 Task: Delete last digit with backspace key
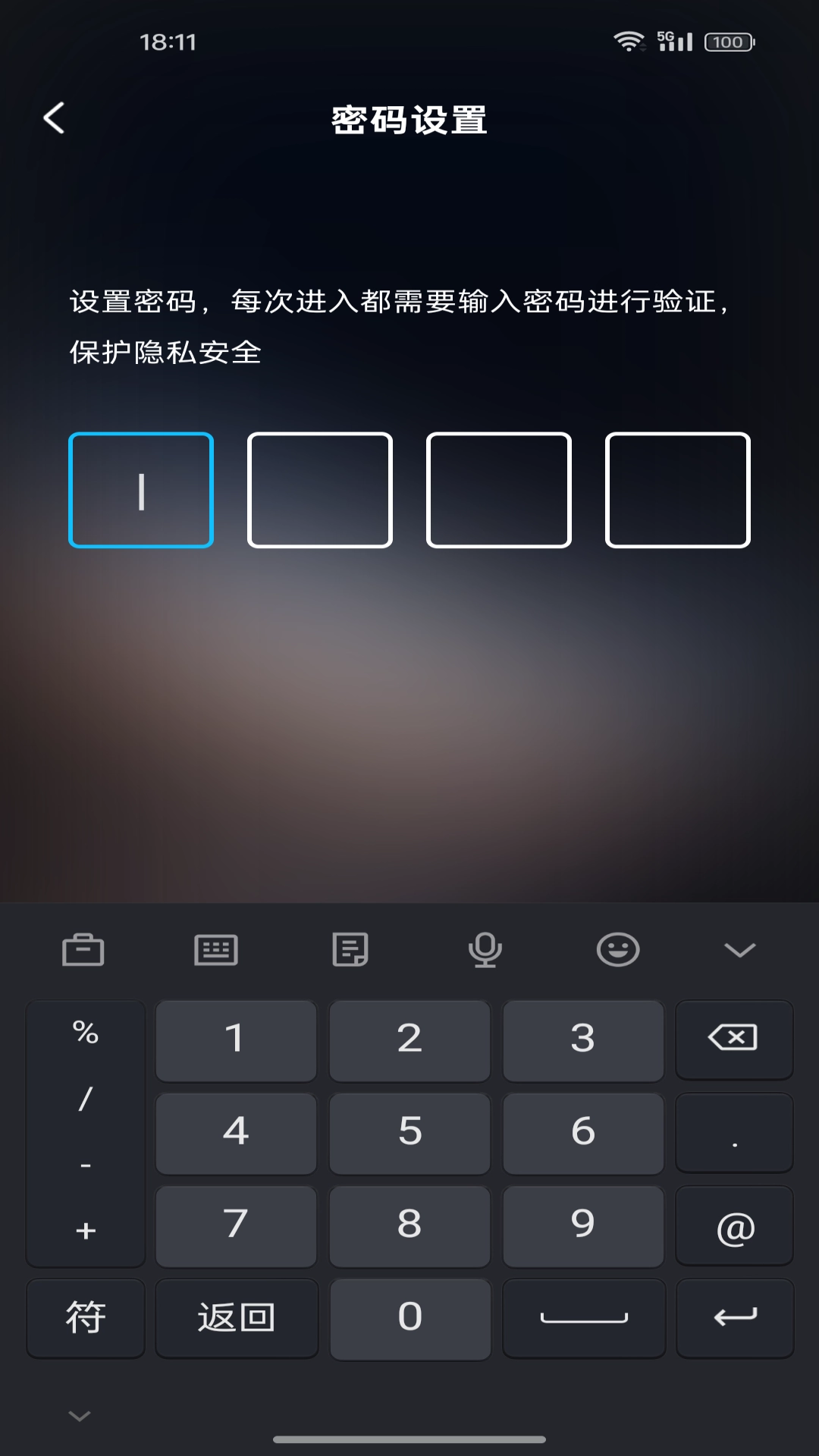tap(733, 1038)
